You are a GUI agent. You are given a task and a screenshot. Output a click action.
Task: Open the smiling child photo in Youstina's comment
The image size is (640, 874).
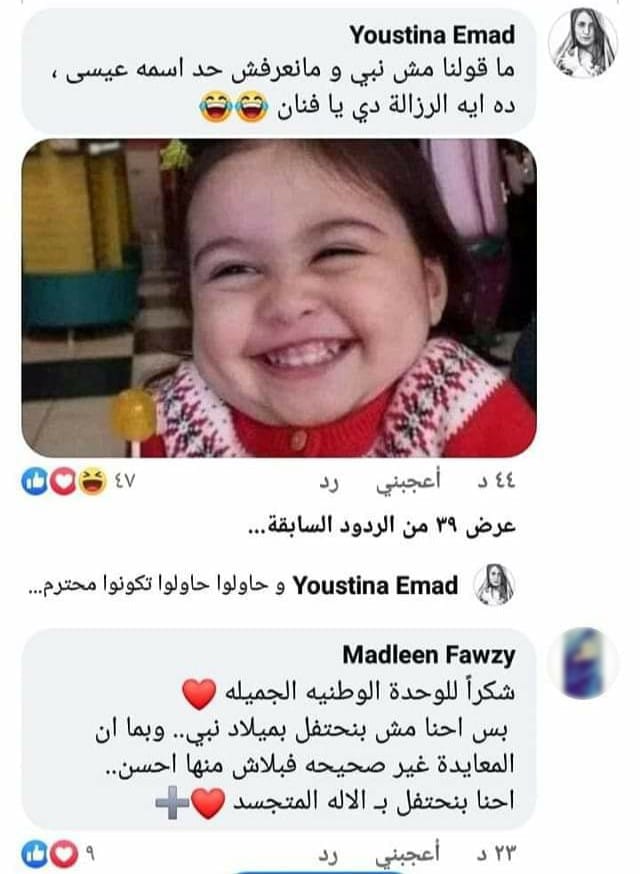pyautogui.click(x=279, y=297)
